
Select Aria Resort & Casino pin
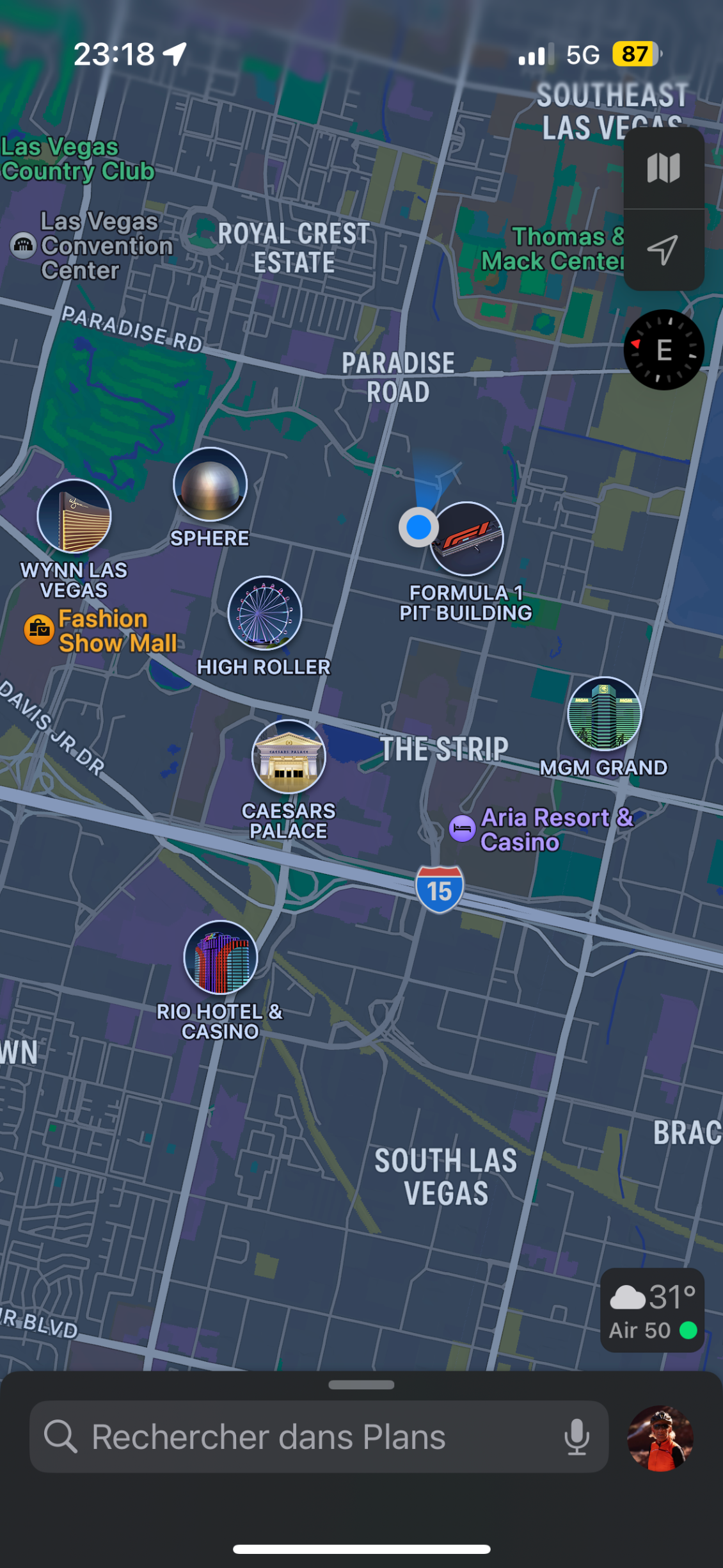pos(462,829)
